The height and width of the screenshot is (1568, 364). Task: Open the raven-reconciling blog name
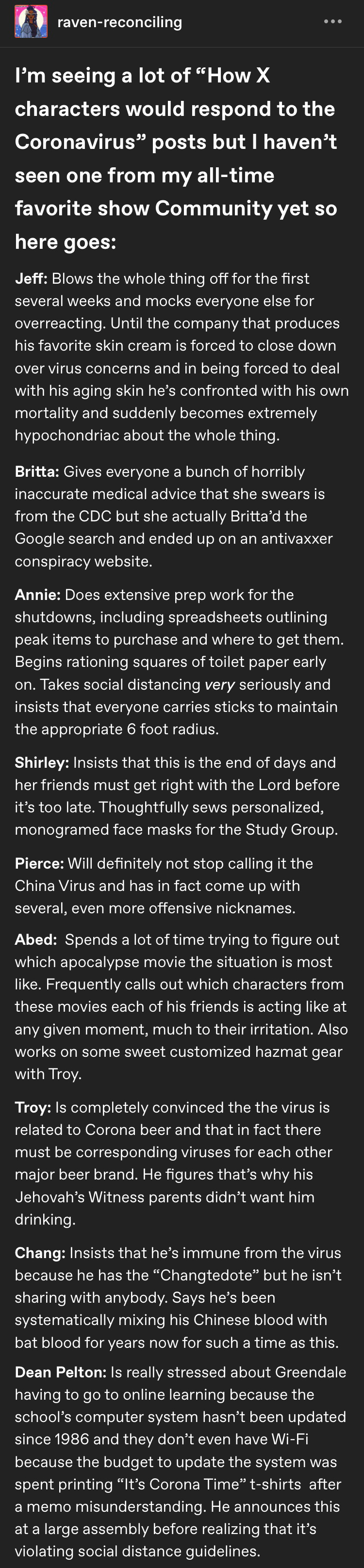(119, 22)
